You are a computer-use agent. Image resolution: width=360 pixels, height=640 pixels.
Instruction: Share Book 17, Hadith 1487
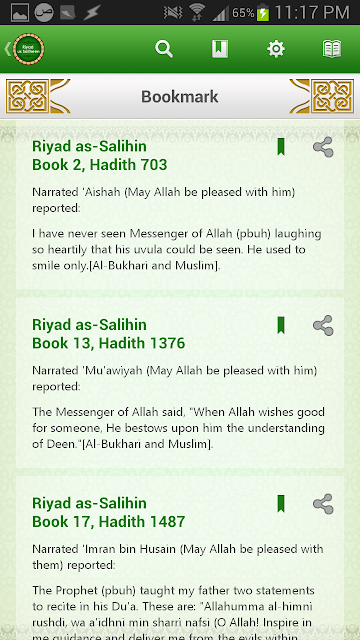[323, 504]
